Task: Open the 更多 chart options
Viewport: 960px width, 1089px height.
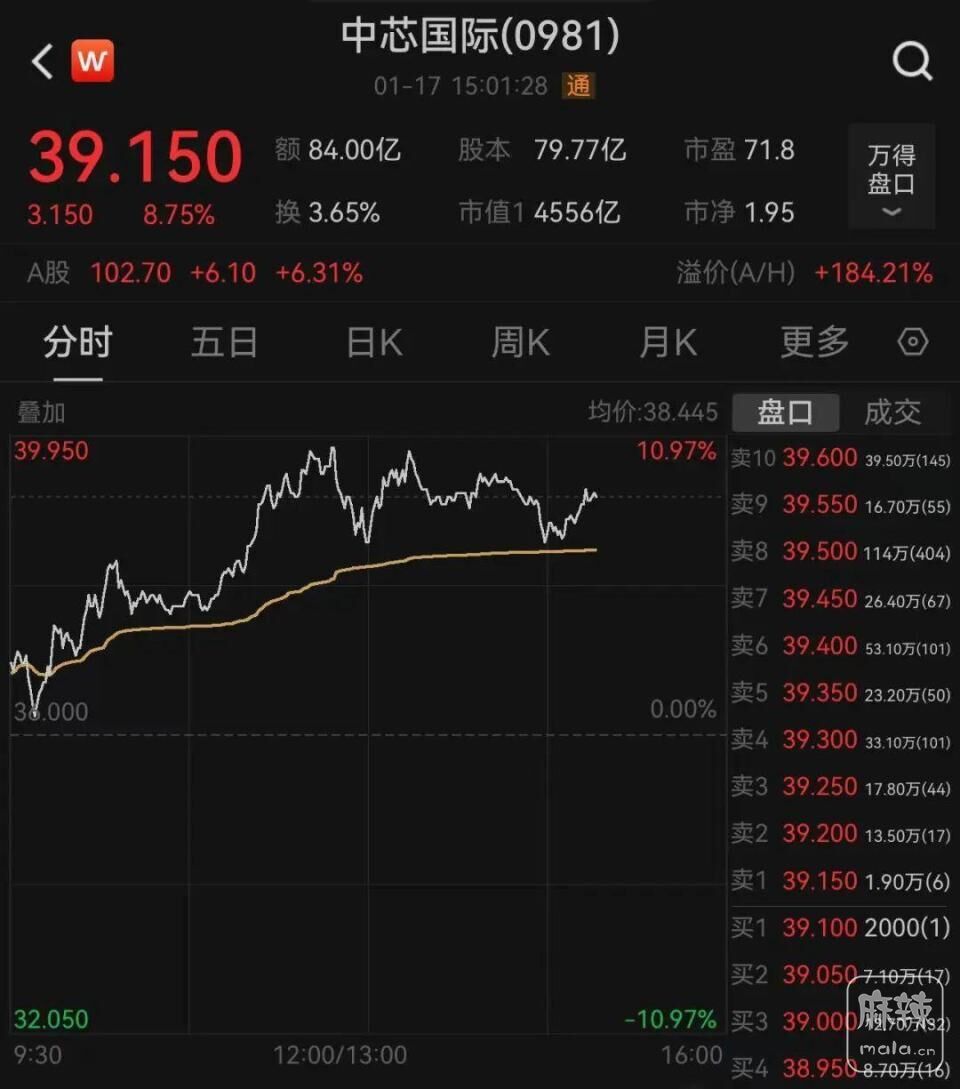Action: pyautogui.click(x=814, y=343)
